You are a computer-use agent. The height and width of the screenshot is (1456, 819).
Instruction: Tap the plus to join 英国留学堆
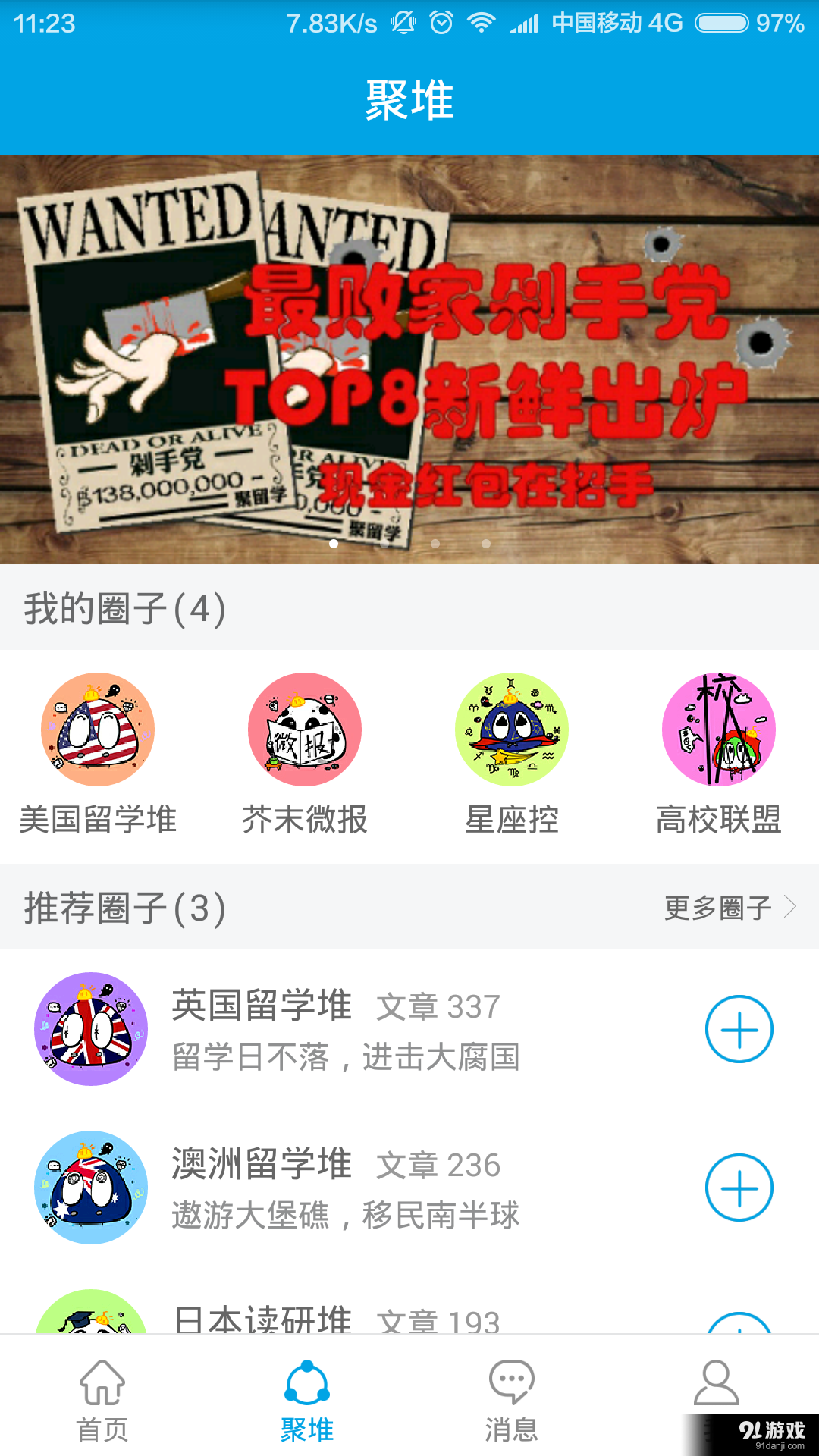[739, 1029]
